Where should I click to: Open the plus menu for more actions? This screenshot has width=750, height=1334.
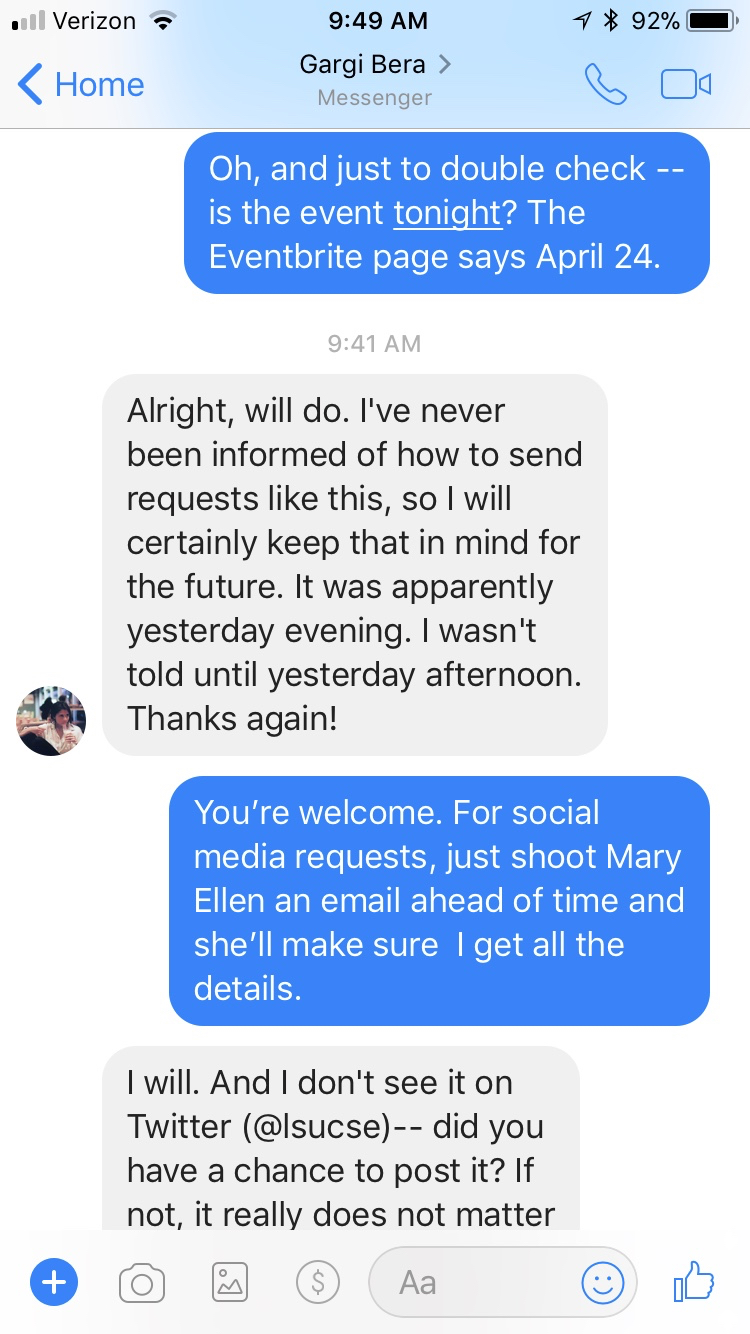(x=54, y=1281)
